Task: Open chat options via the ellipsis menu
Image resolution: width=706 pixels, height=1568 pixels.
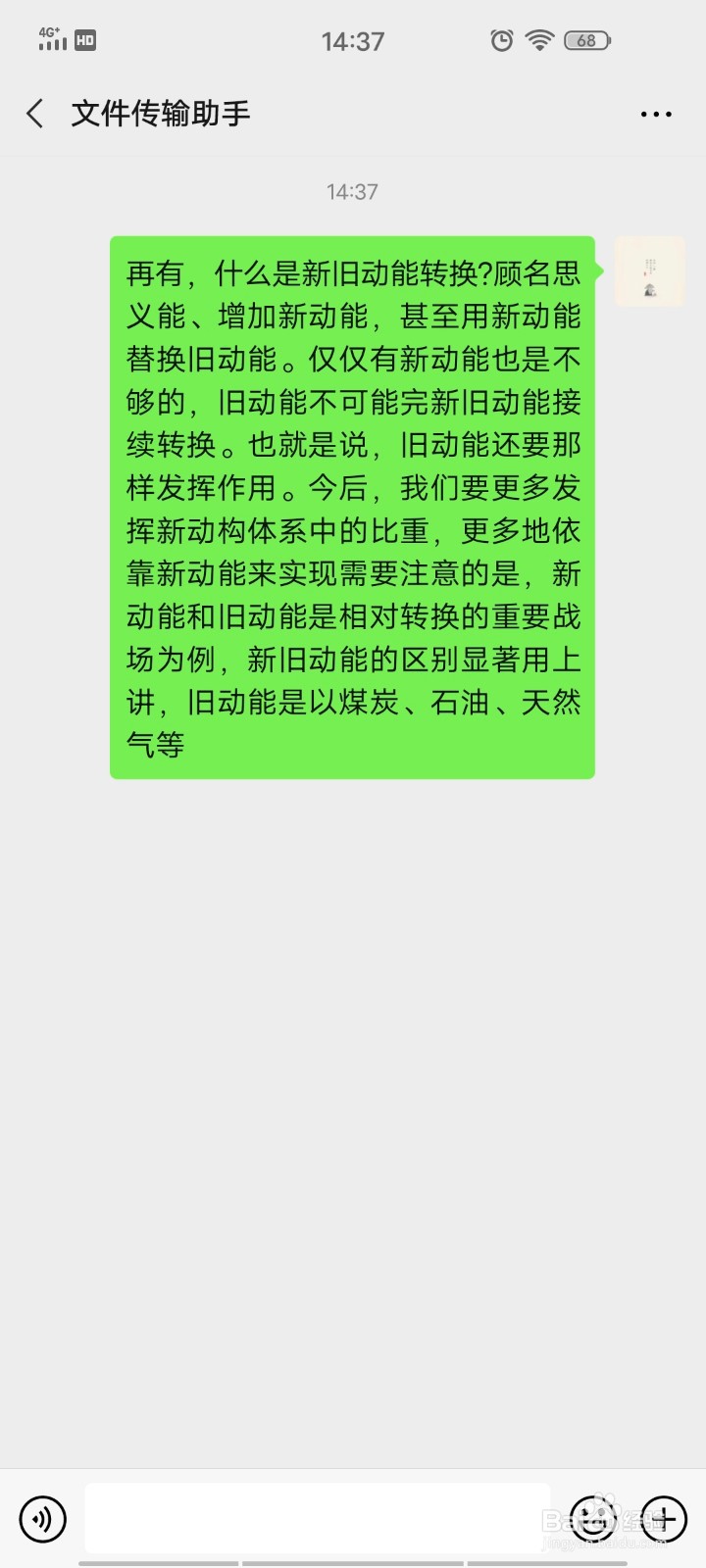Action: pos(654,114)
